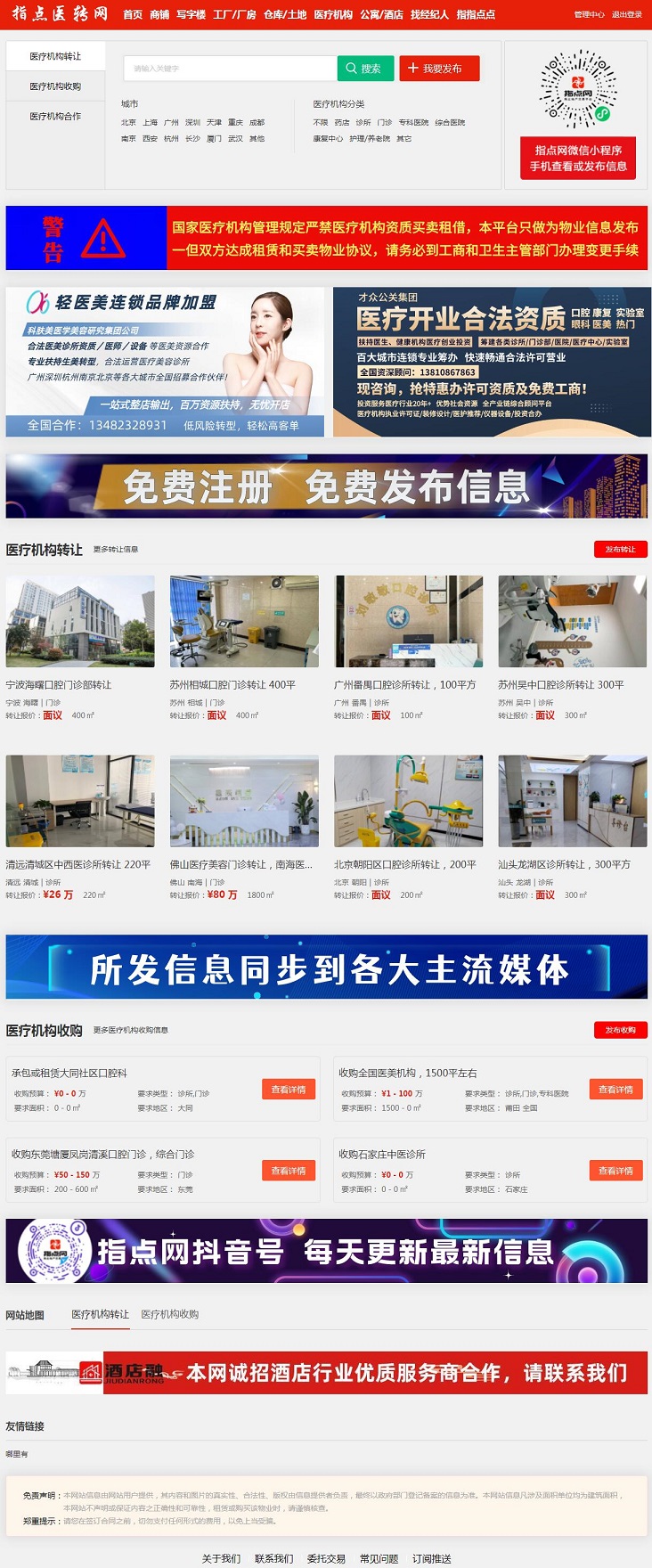Switch to the 医疗机构合作 side tab
652x1568 pixels.
55,116
